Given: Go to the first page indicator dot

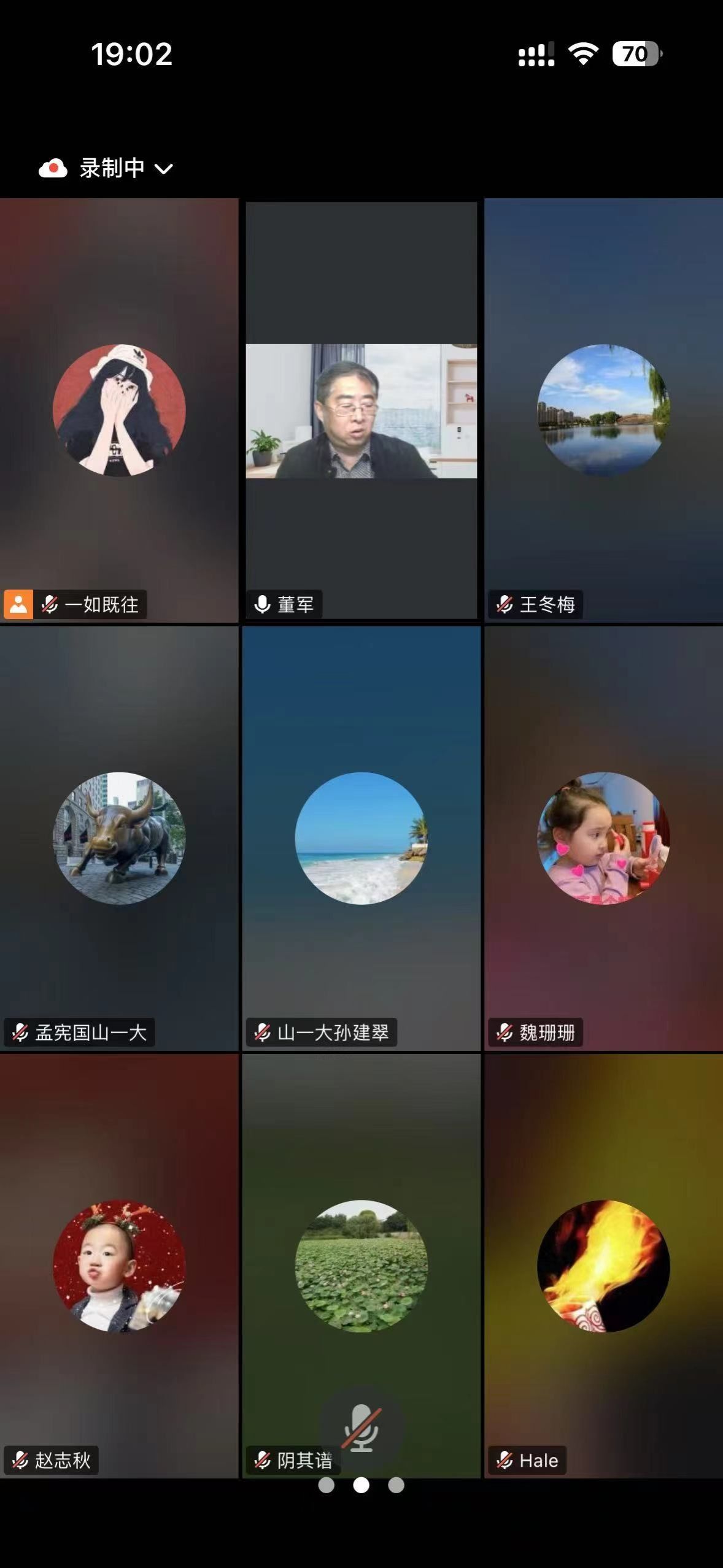Looking at the screenshot, I should 327,1485.
